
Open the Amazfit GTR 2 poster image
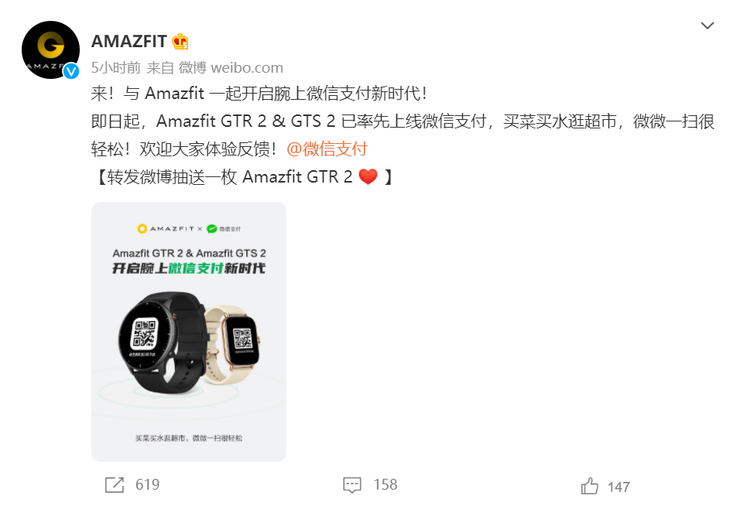[188, 331]
